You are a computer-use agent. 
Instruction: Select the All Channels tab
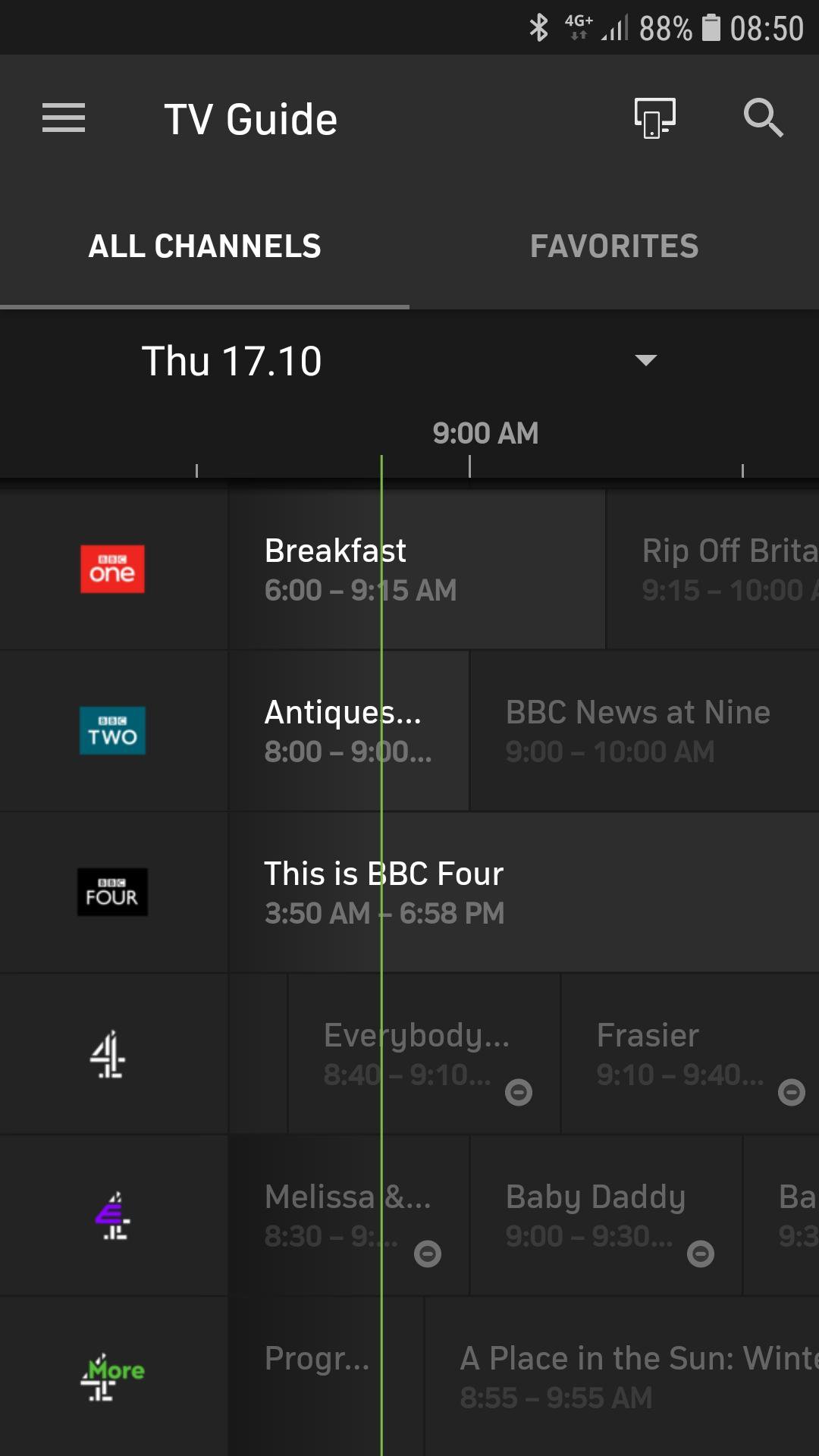(x=205, y=246)
